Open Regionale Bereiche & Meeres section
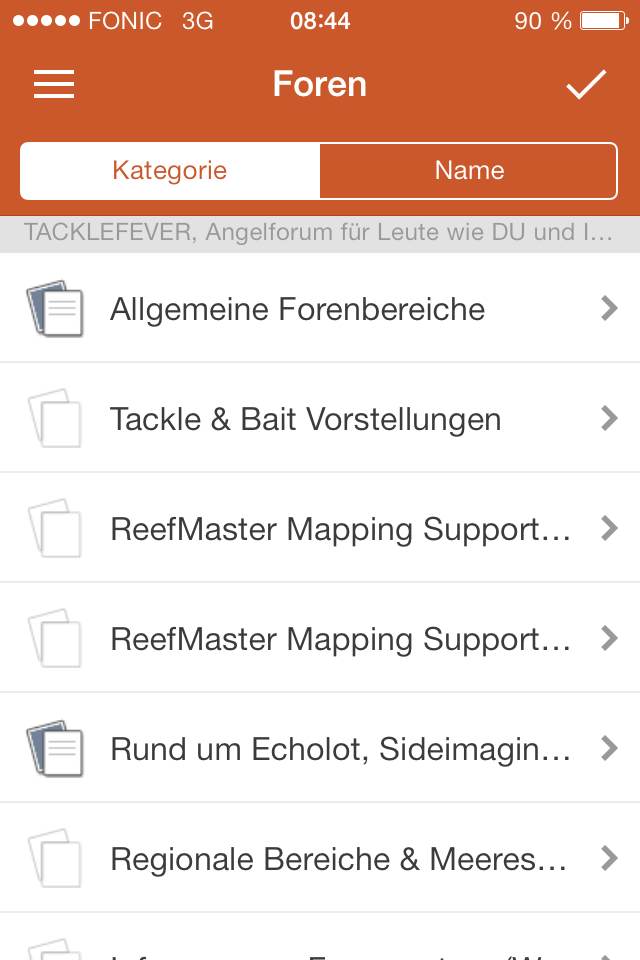 [x=320, y=859]
